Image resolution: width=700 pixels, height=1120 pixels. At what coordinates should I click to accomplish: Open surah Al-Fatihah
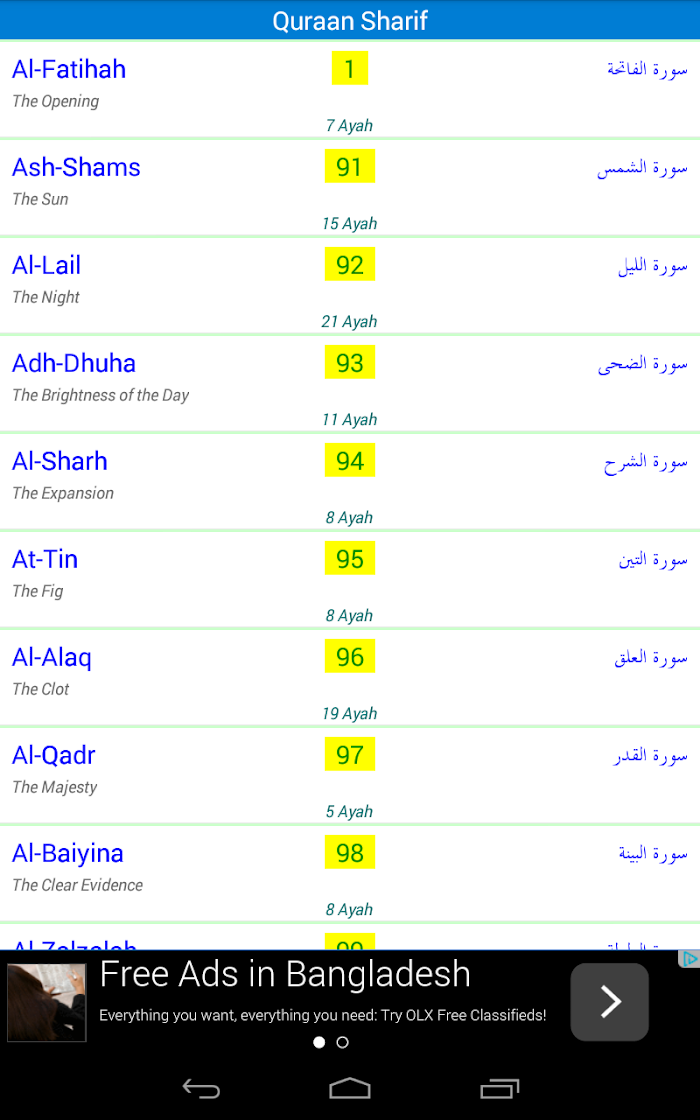point(350,90)
